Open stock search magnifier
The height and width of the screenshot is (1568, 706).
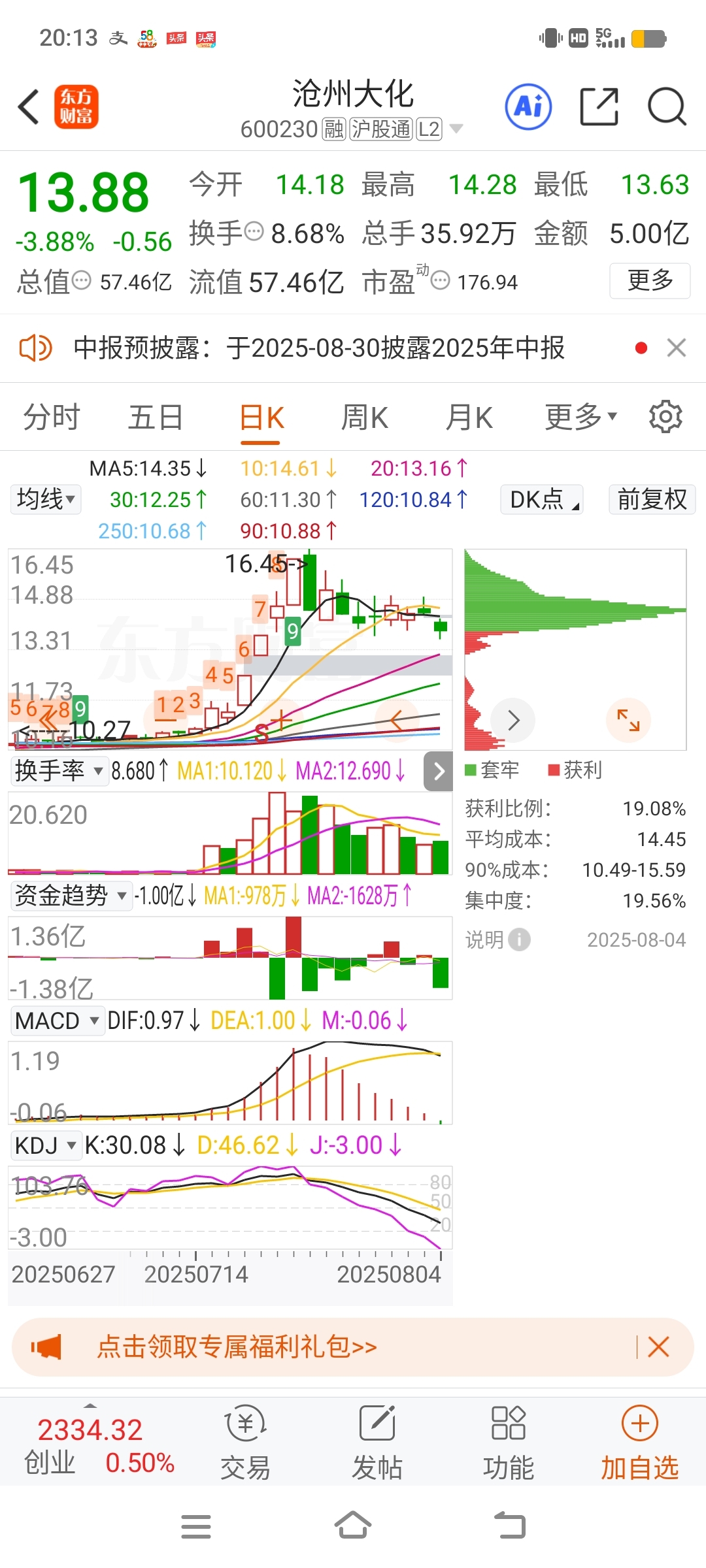(667, 106)
